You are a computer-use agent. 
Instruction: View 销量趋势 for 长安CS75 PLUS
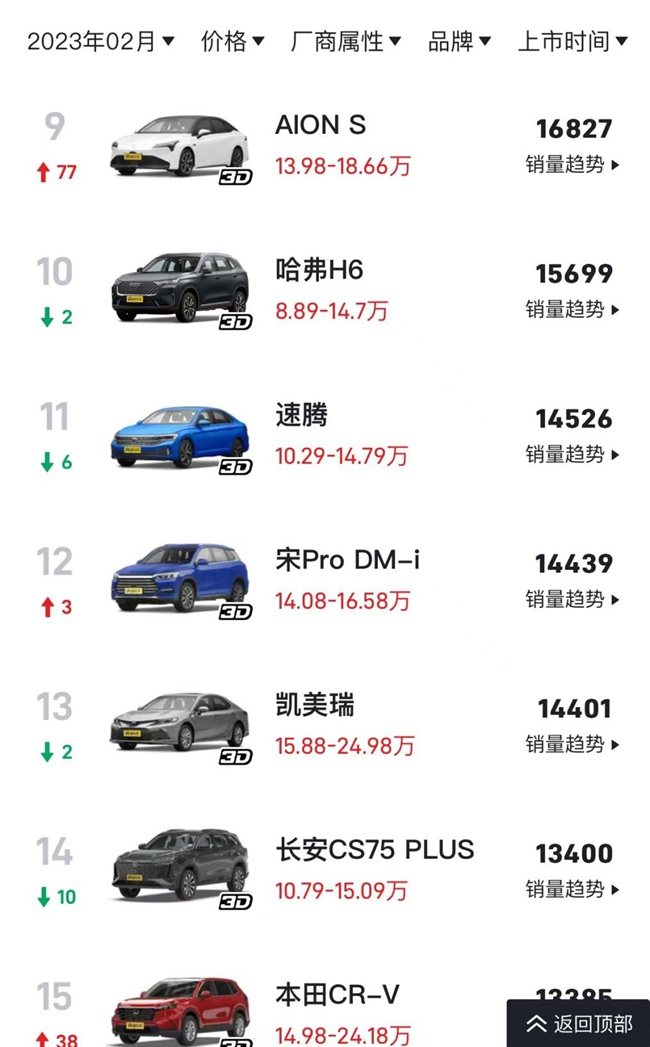point(573,890)
